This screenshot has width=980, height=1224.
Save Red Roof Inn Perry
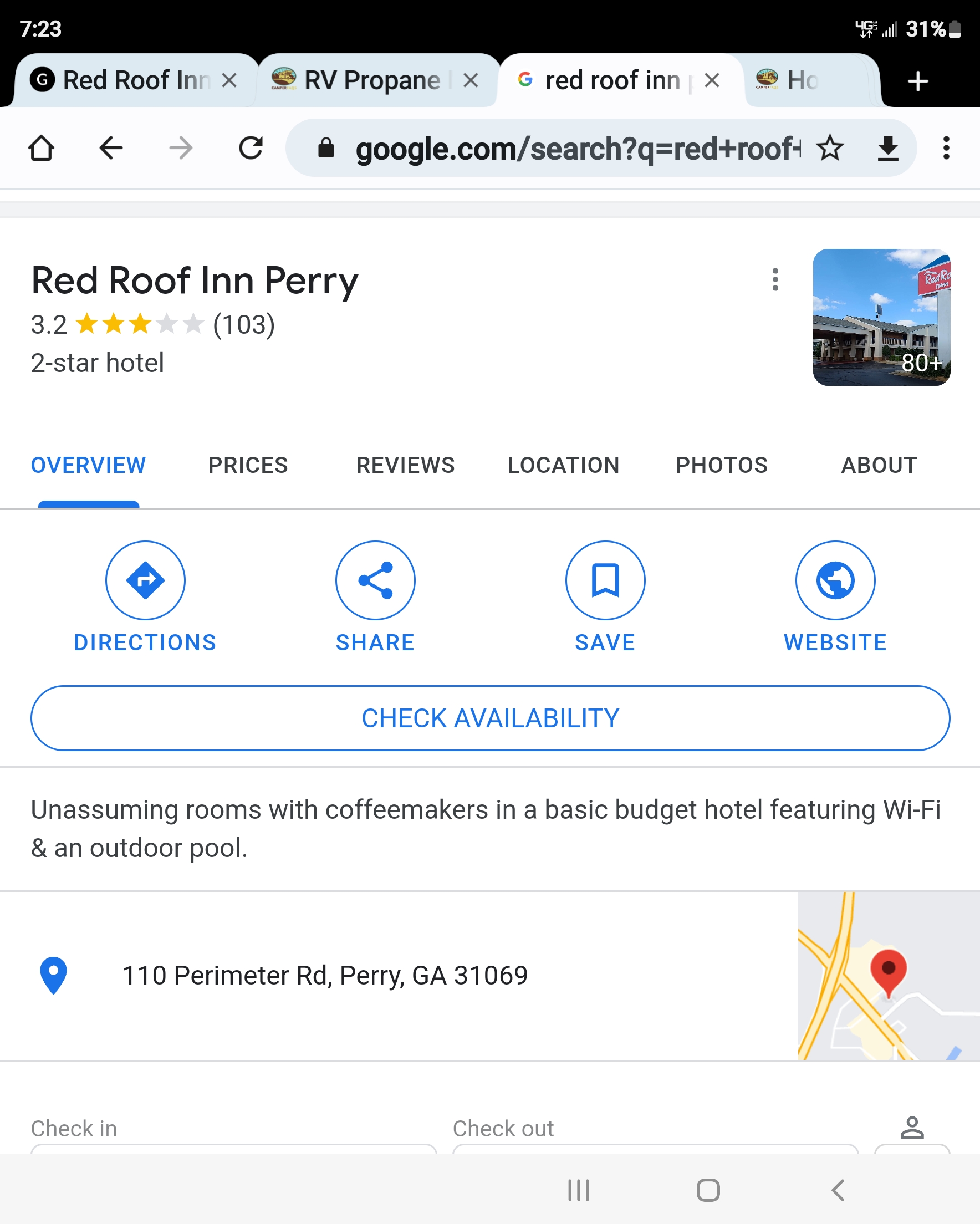tap(605, 581)
